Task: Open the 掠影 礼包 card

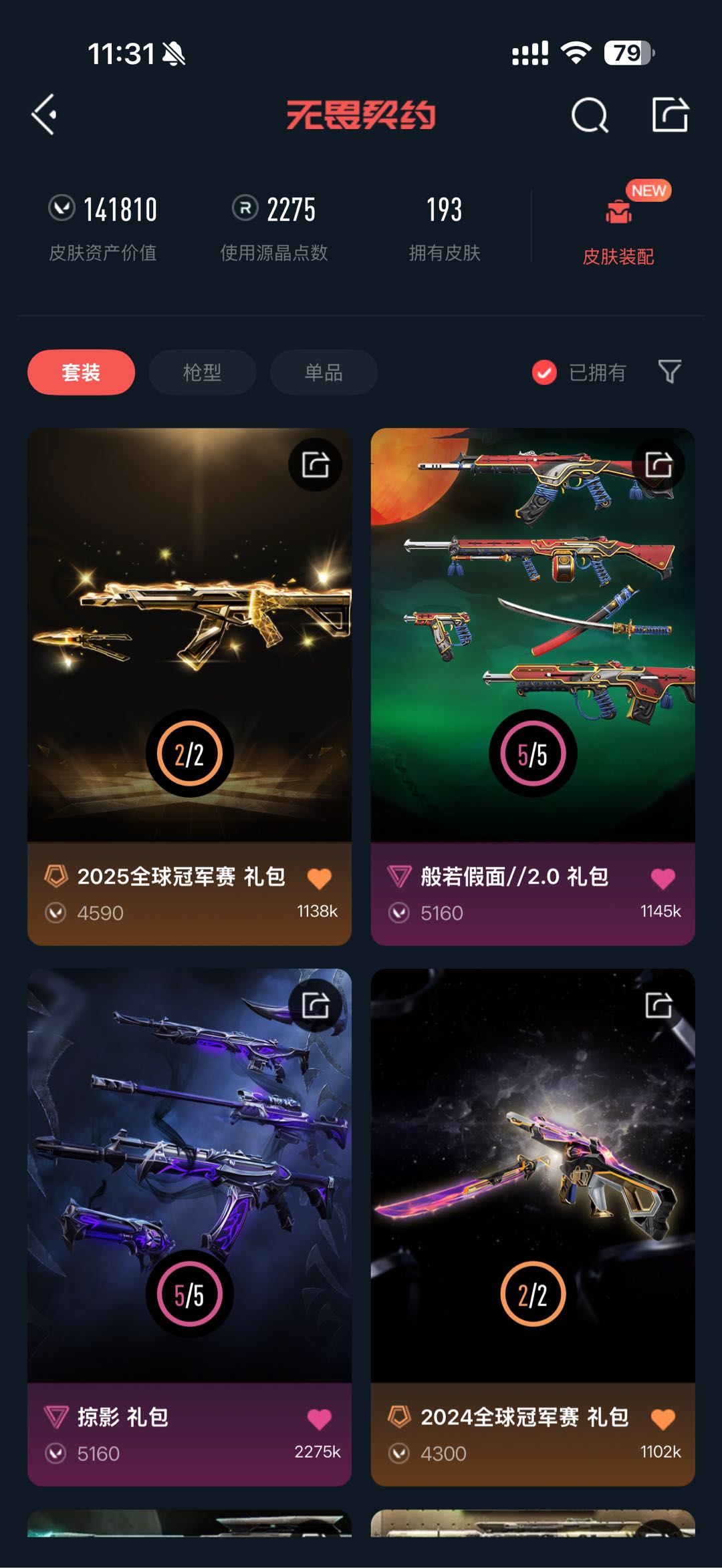Action: coord(189,1176)
